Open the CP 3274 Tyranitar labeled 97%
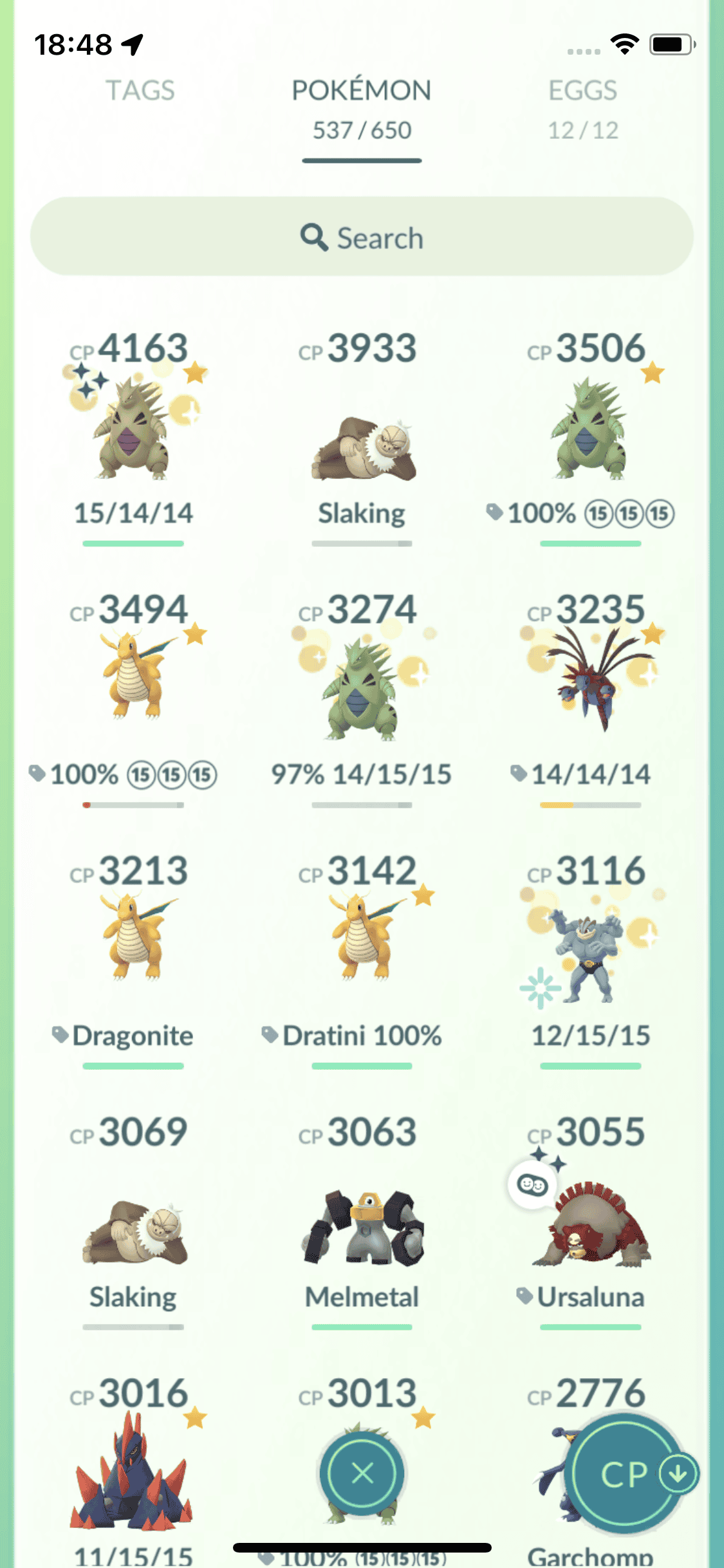This screenshot has height=1568, width=724. [362, 689]
